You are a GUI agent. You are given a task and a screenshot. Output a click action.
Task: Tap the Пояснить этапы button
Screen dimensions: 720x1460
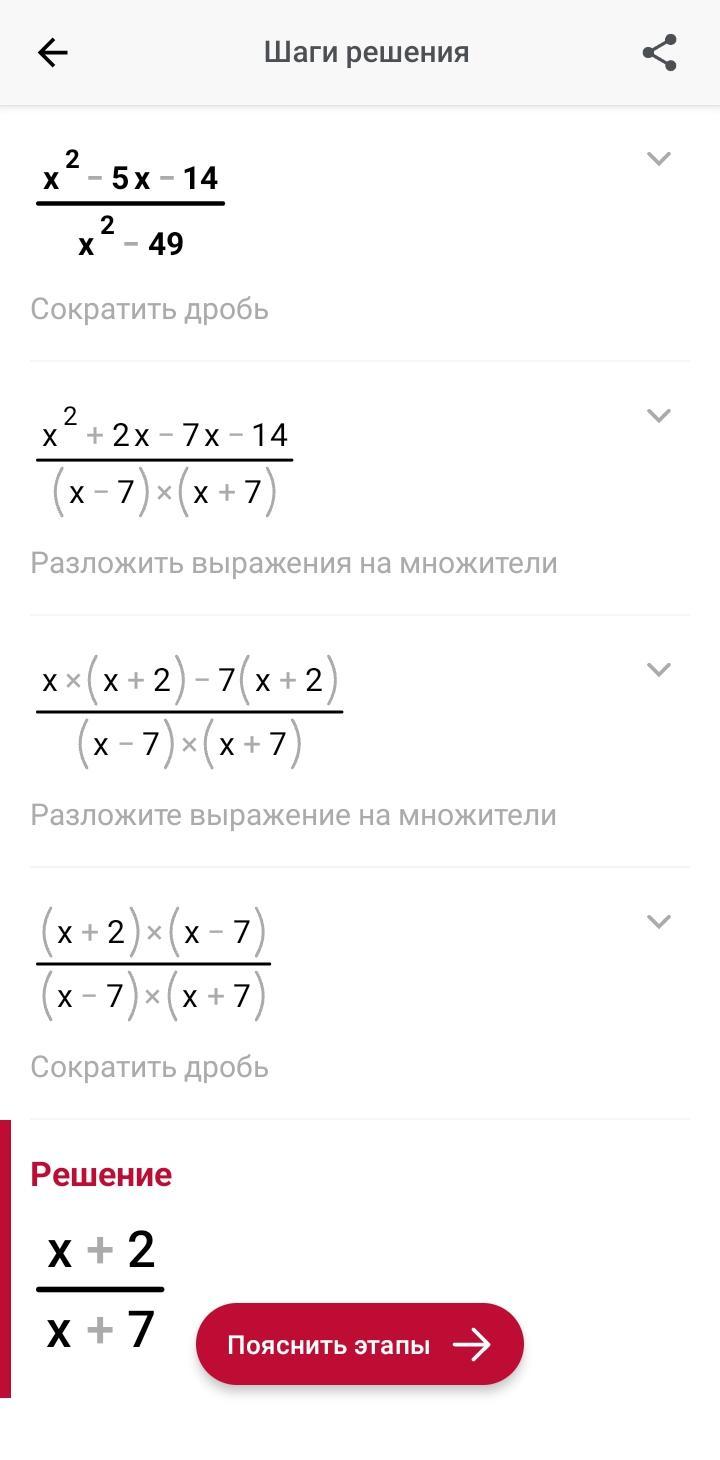pyautogui.click(x=360, y=1344)
